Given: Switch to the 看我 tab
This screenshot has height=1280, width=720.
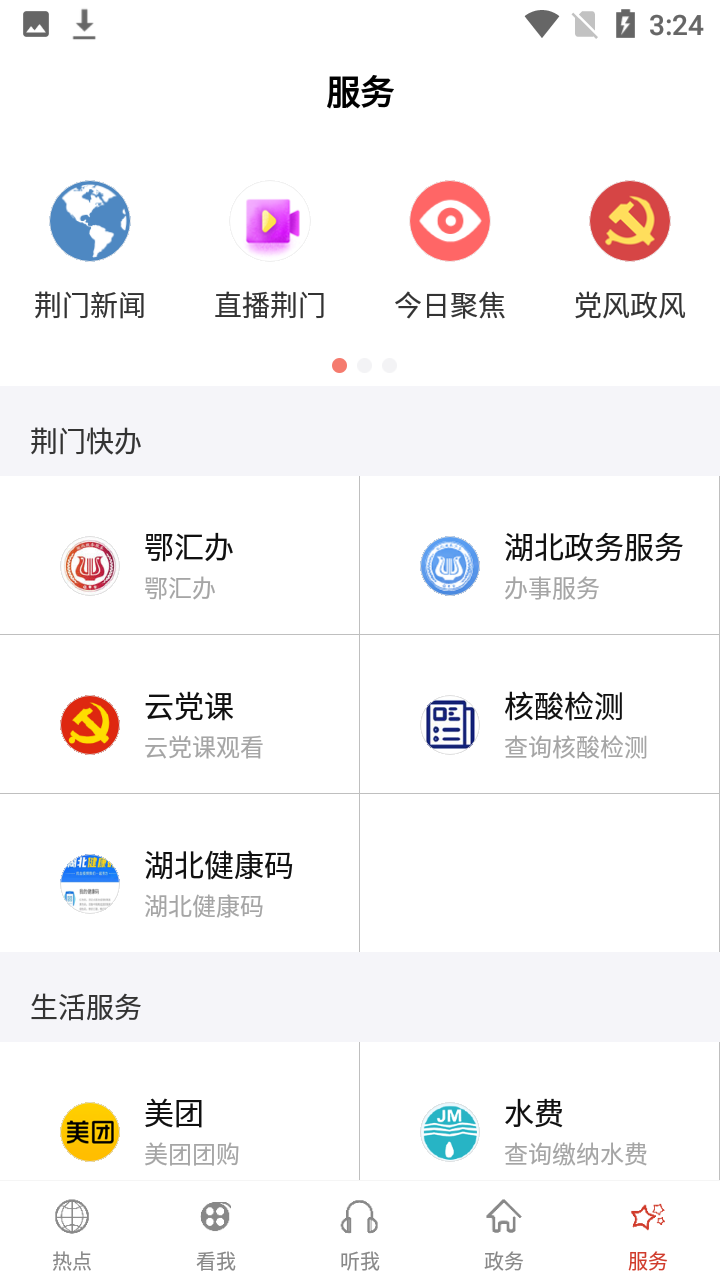Looking at the screenshot, I should (x=215, y=1232).
